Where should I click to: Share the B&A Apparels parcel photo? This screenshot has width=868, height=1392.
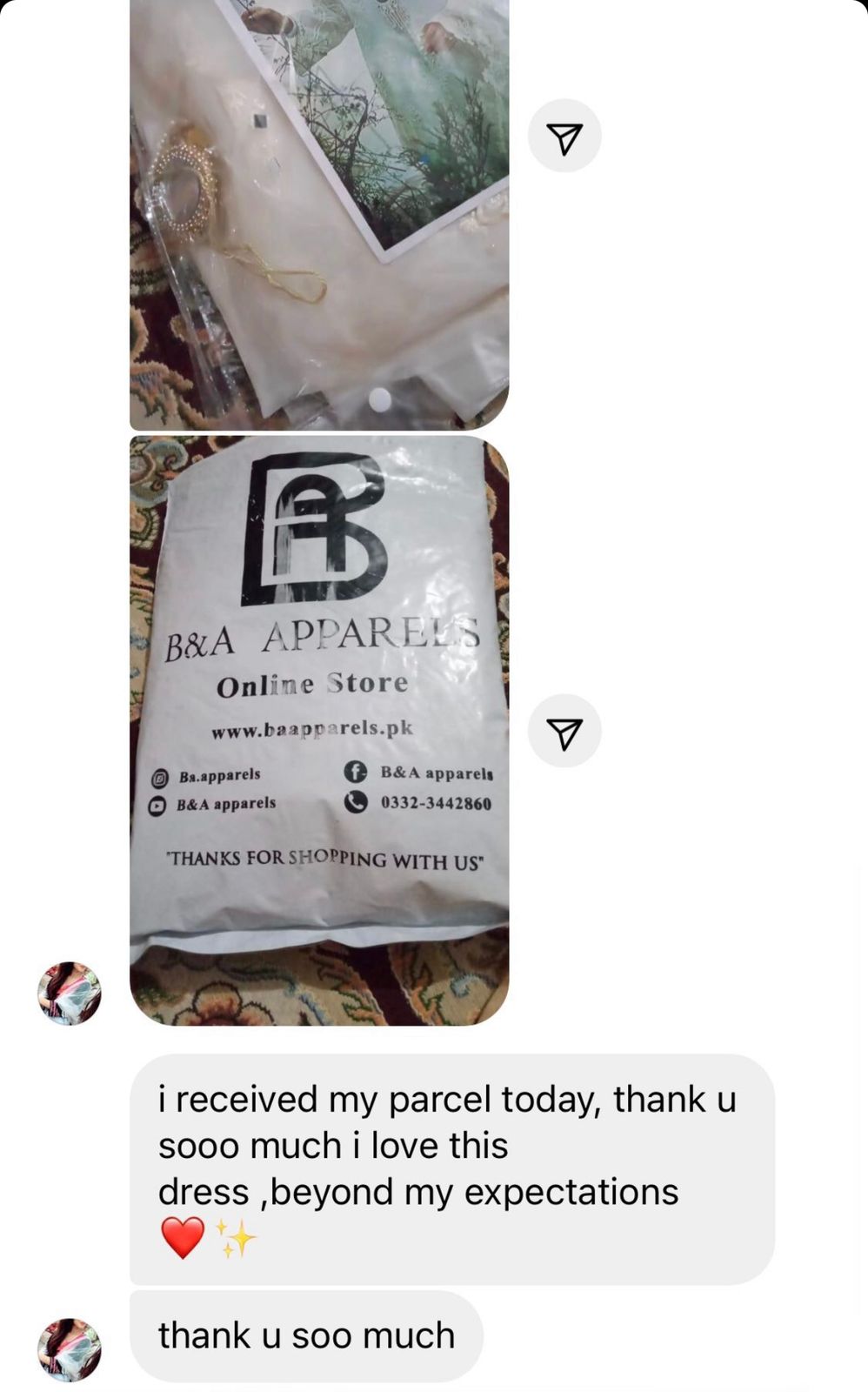[x=564, y=731]
